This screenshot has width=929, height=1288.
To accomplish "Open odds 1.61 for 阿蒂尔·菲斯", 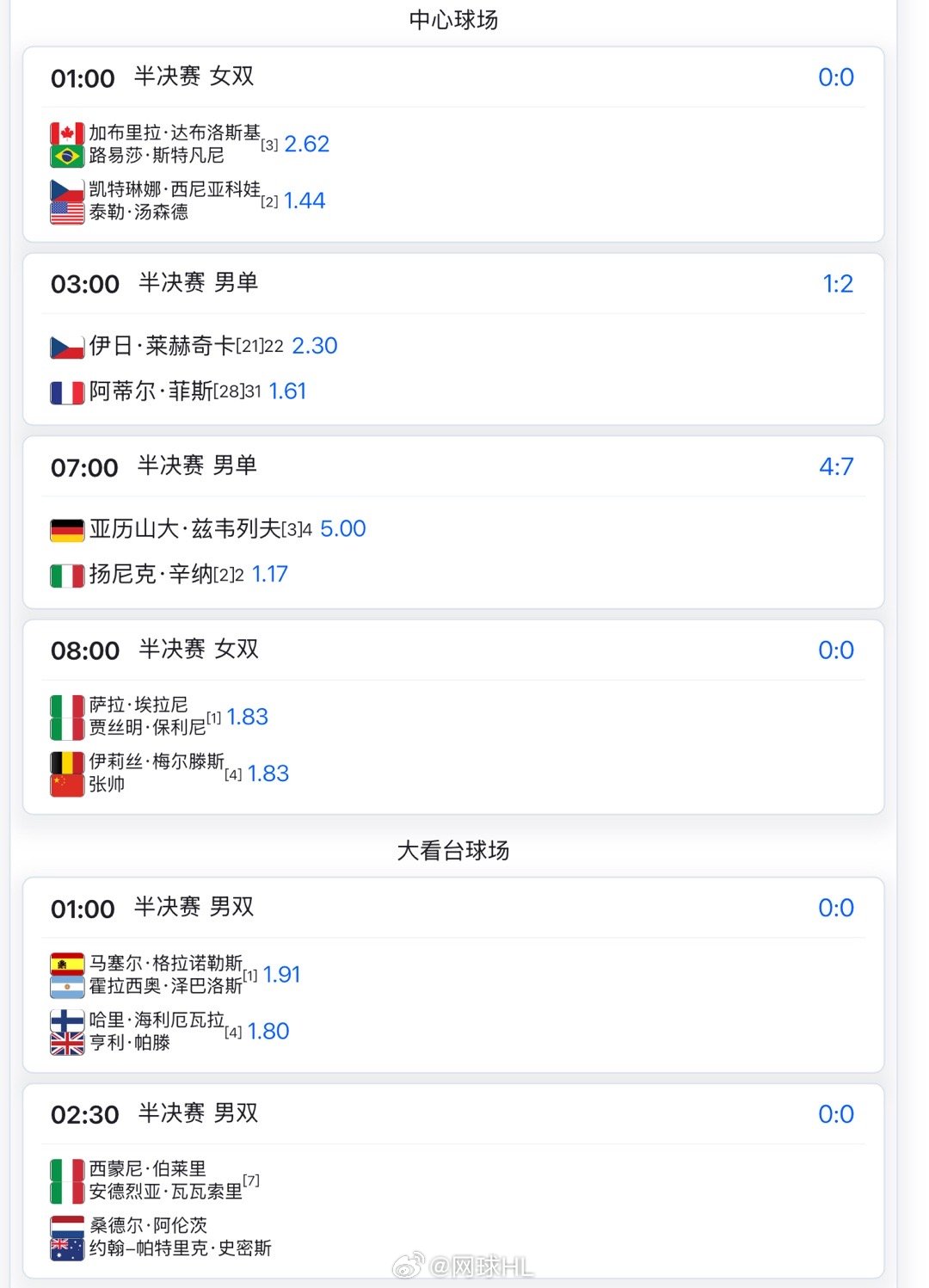I will pyautogui.click(x=289, y=391).
